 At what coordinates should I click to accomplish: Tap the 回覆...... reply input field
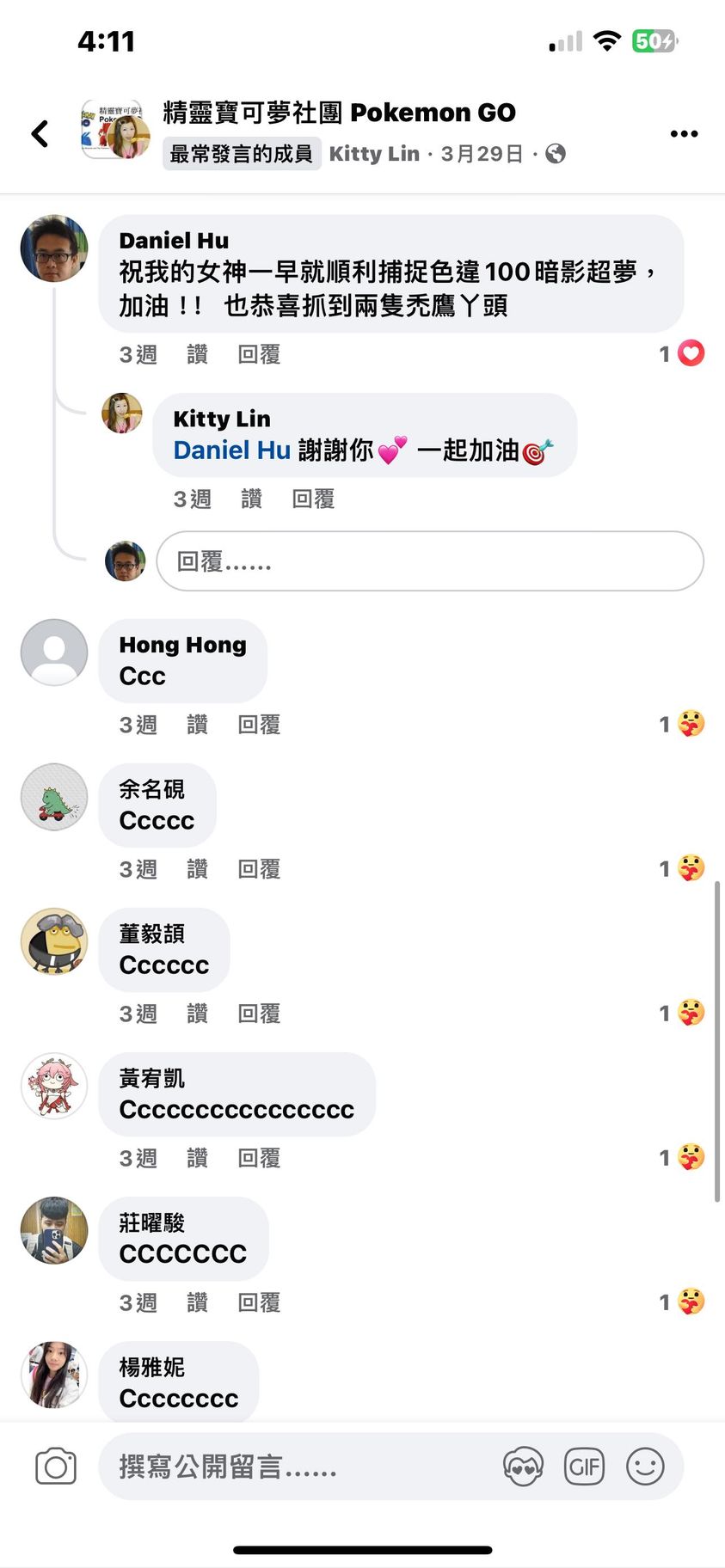click(429, 561)
